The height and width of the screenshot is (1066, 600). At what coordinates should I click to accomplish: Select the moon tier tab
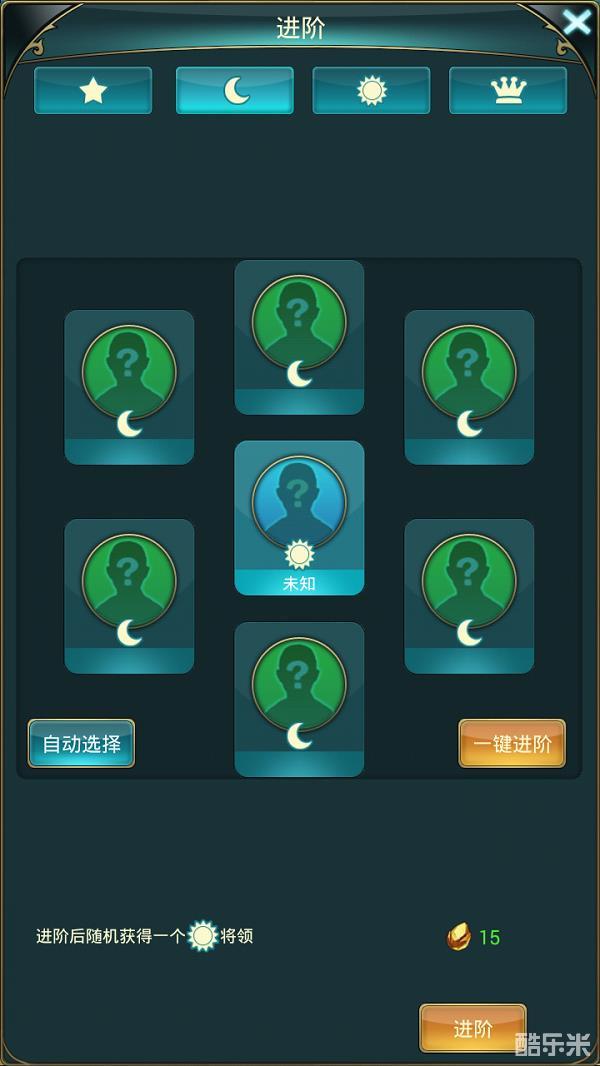pyautogui.click(x=235, y=91)
